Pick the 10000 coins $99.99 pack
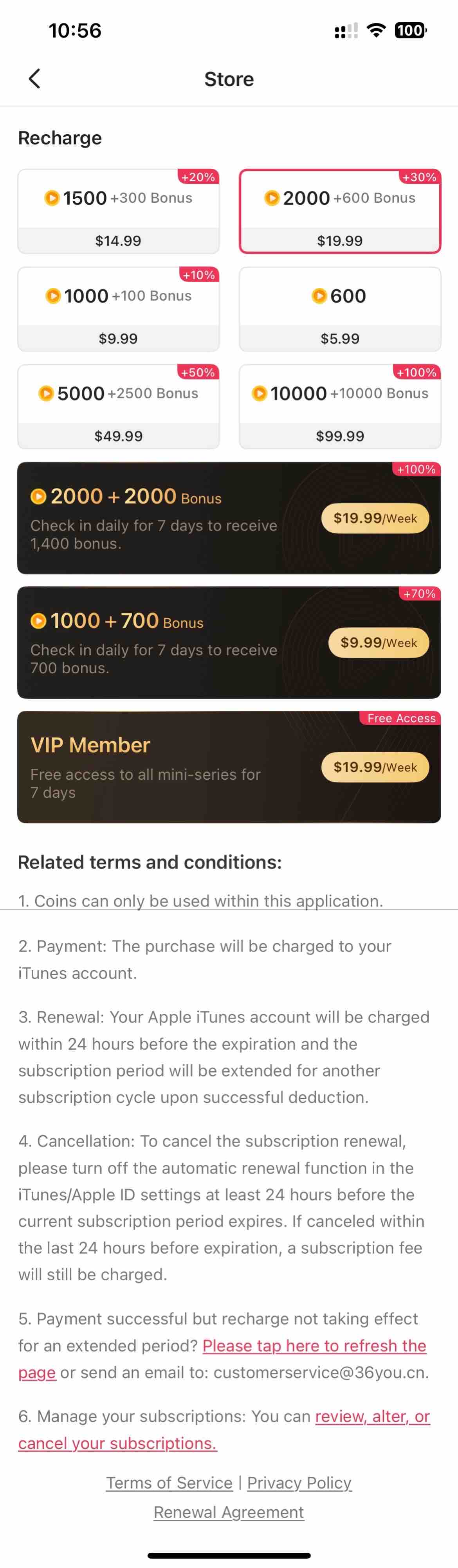The height and width of the screenshot is (1568, 458). [x=339, y=406]
